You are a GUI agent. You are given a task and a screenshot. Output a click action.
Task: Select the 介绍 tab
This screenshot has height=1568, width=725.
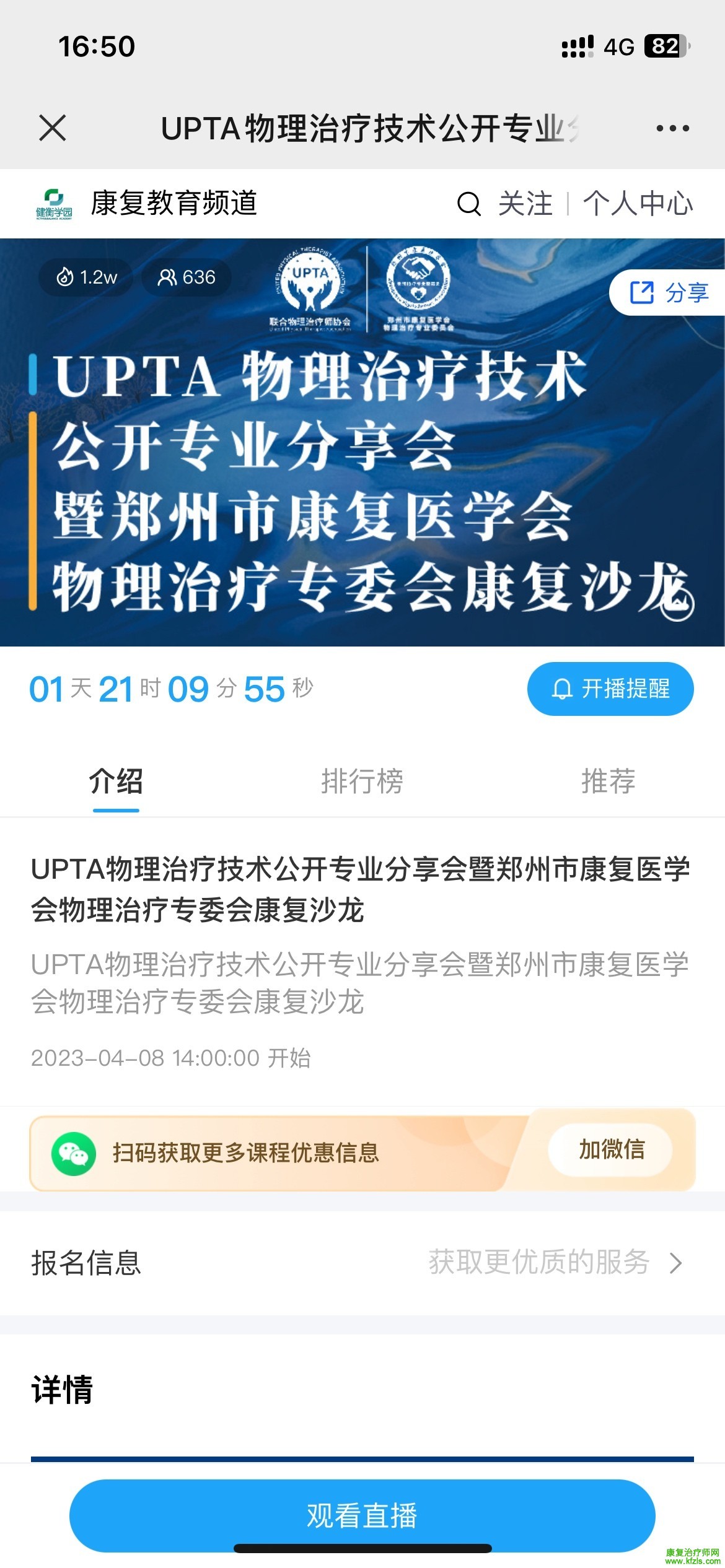[116, 781]
